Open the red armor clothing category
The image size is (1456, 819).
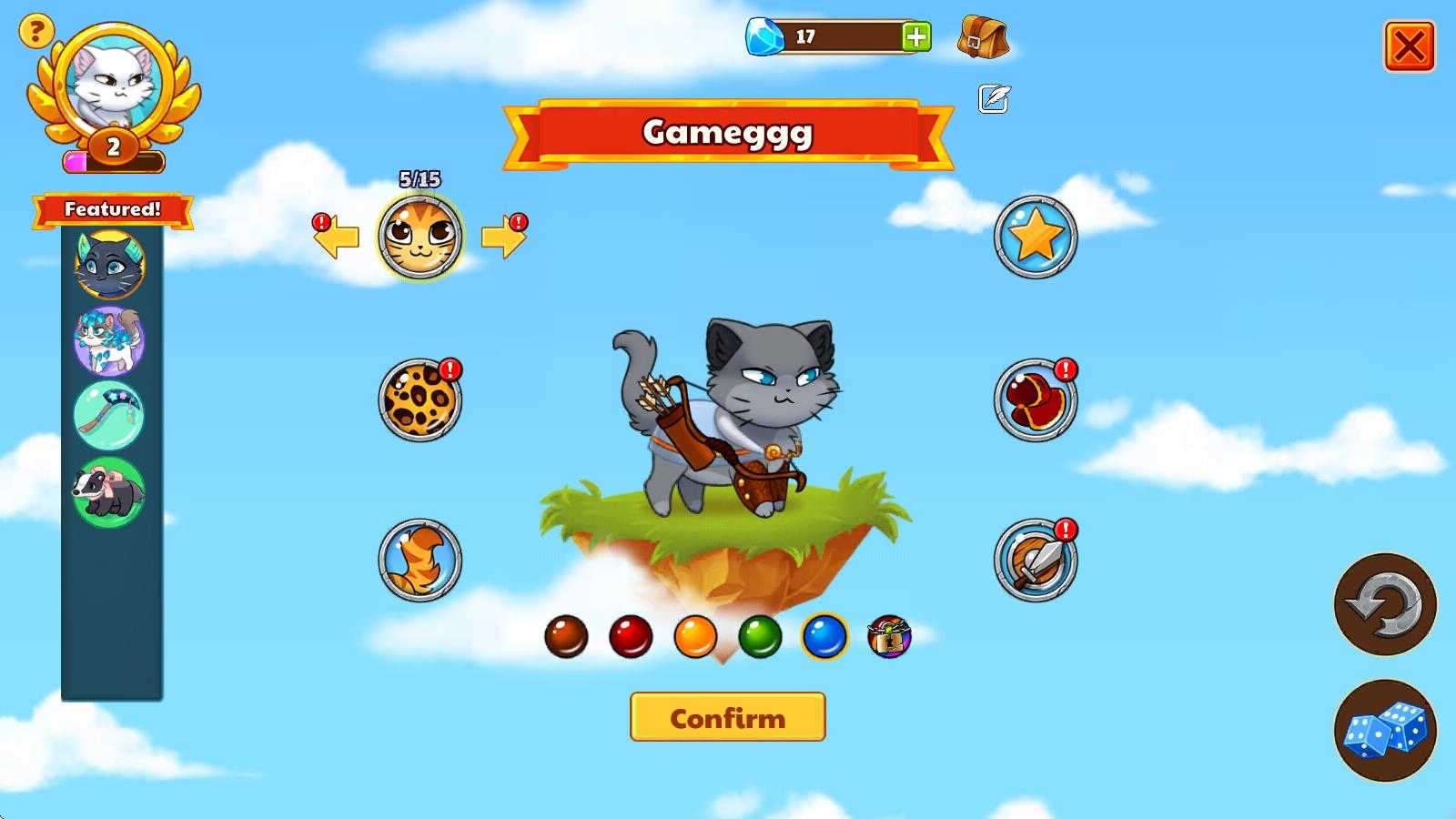click(1035, 399)
